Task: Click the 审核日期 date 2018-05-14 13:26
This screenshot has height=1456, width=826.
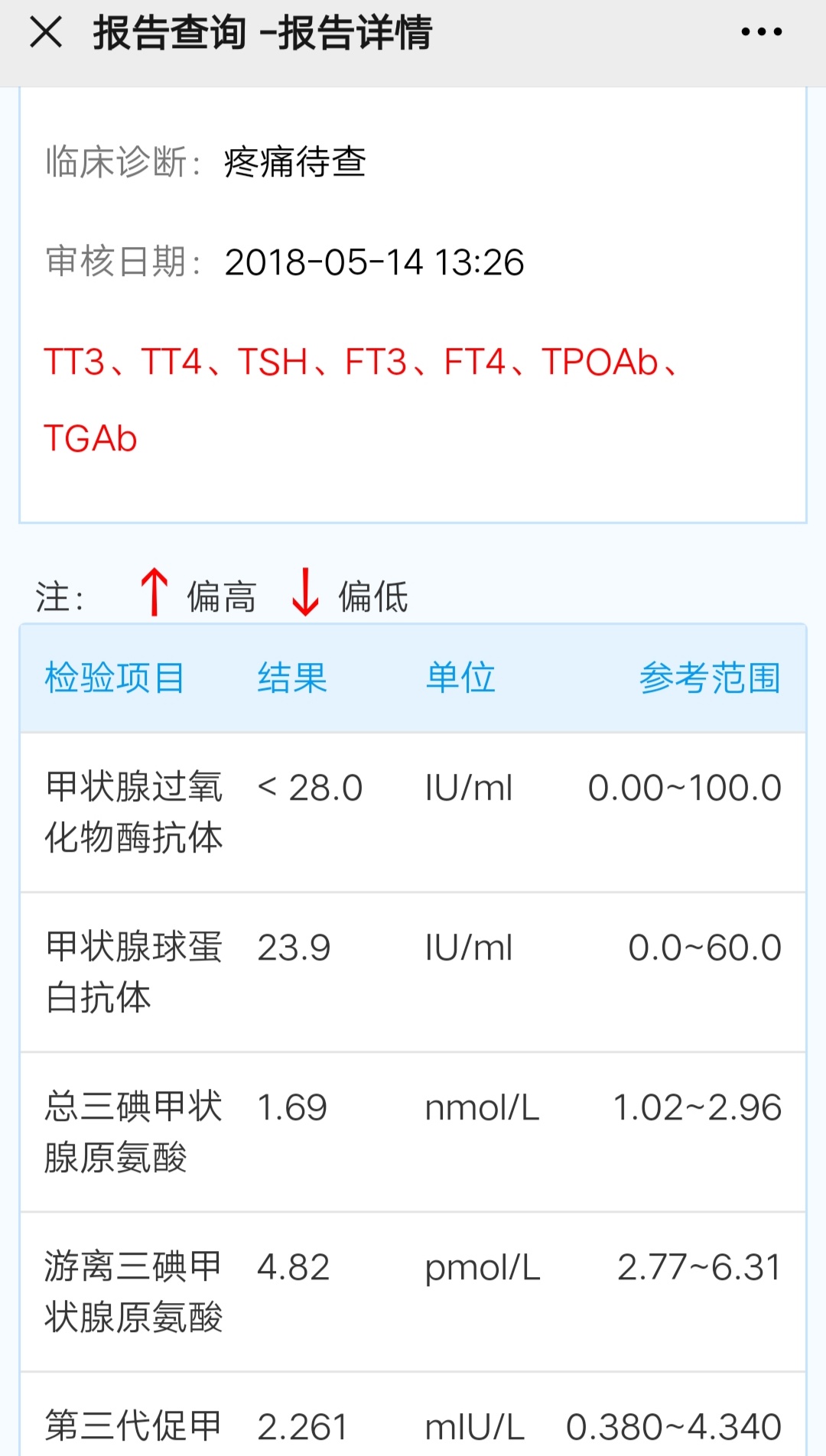Action: 375,262
